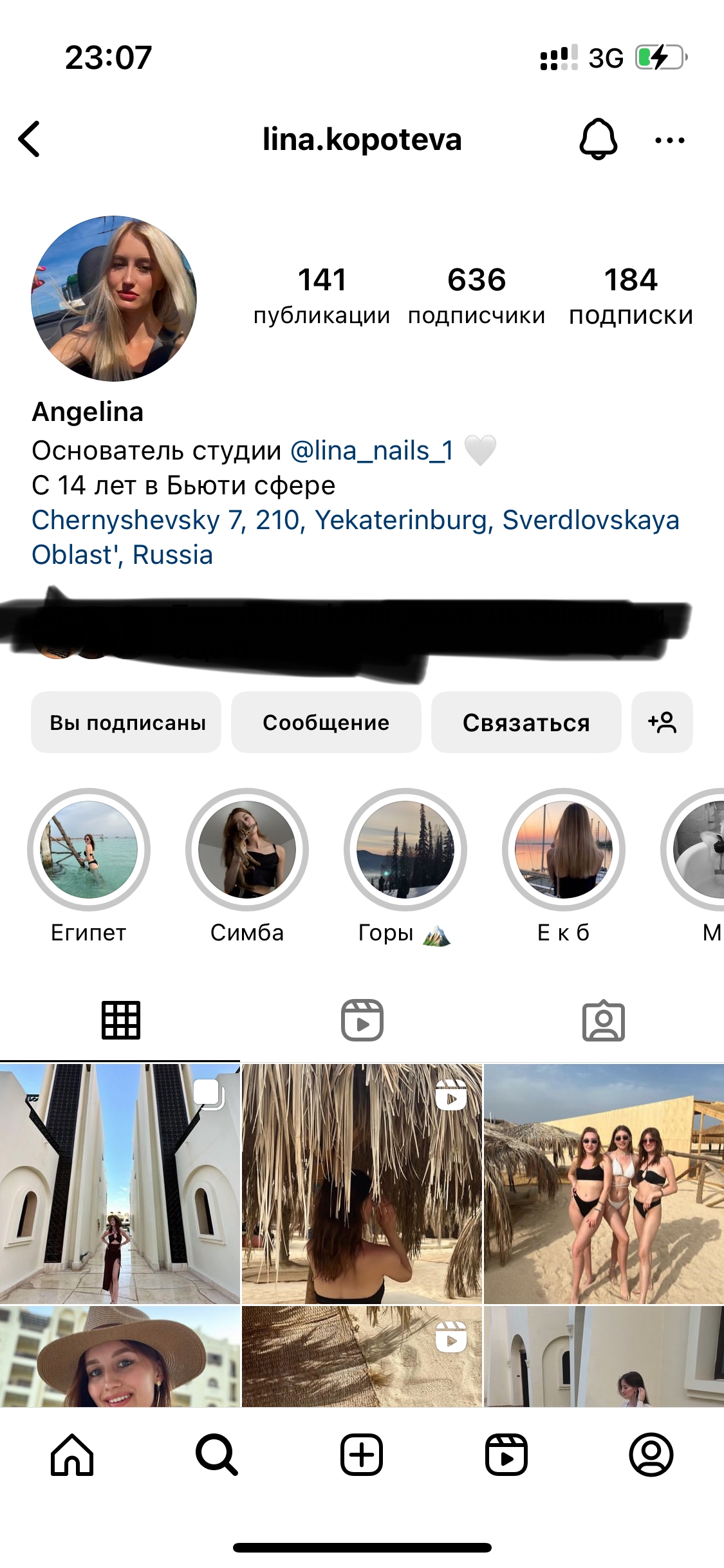Open the @lina_nails_1 profile link
The image size is (724, 1568).
[x=372, y=451]
